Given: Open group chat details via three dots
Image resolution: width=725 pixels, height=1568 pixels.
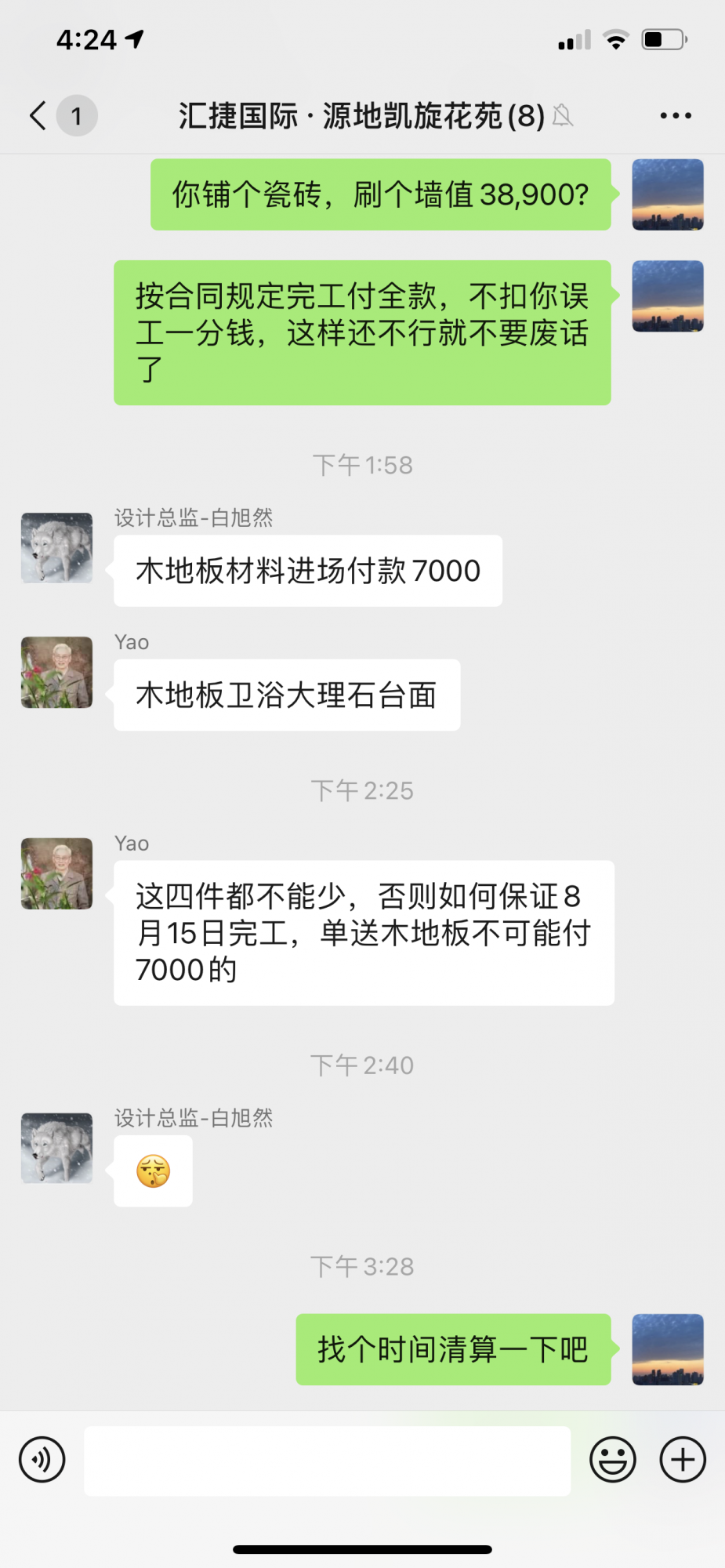Looking at the screenshot, I should (x=675, y=115).
